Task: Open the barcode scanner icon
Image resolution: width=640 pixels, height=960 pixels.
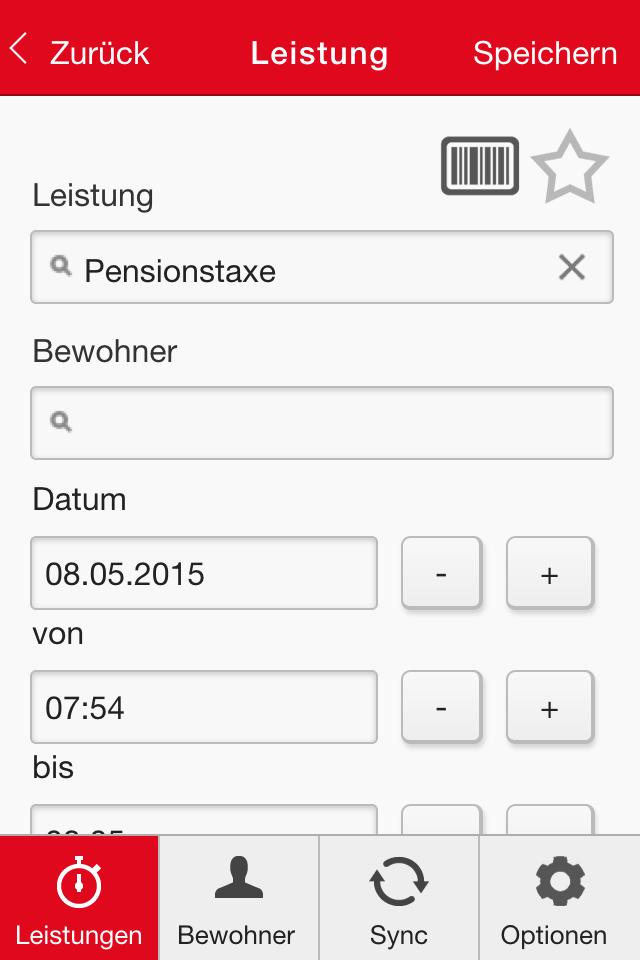Action: (x=480, y=166)
